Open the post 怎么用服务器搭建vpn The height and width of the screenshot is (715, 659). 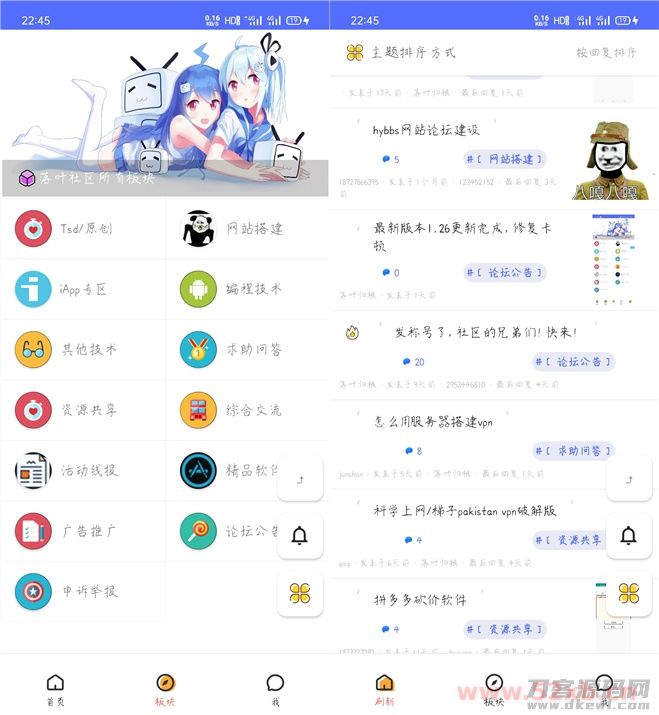pos(433,422)
